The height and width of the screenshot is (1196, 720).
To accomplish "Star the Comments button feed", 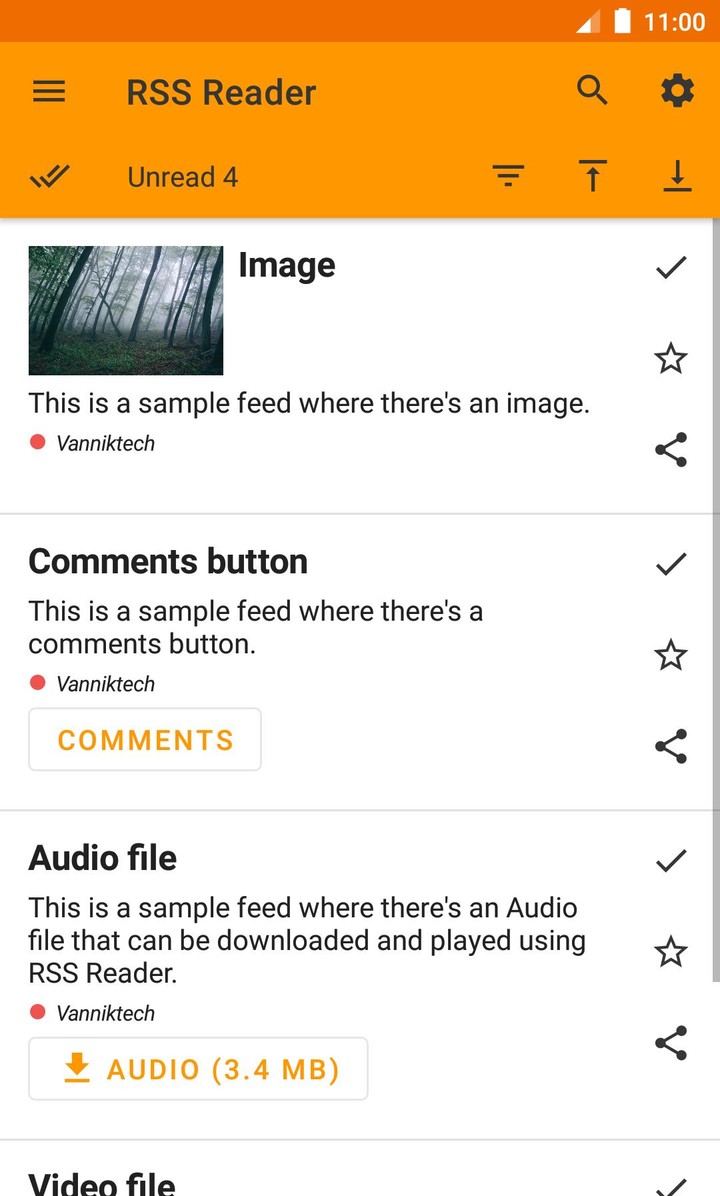I will click(671, 656).
